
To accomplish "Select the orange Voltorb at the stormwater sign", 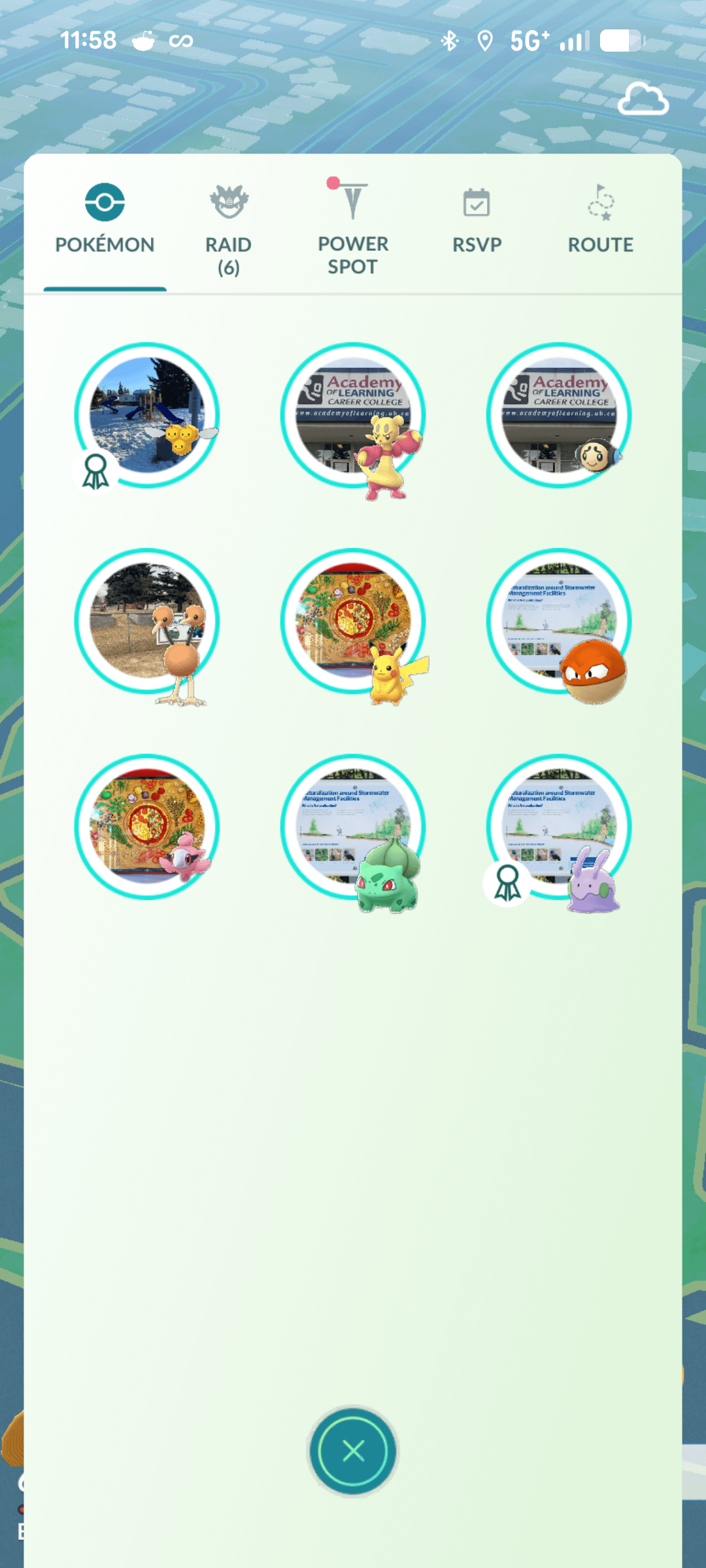I will tap(559, 621).
